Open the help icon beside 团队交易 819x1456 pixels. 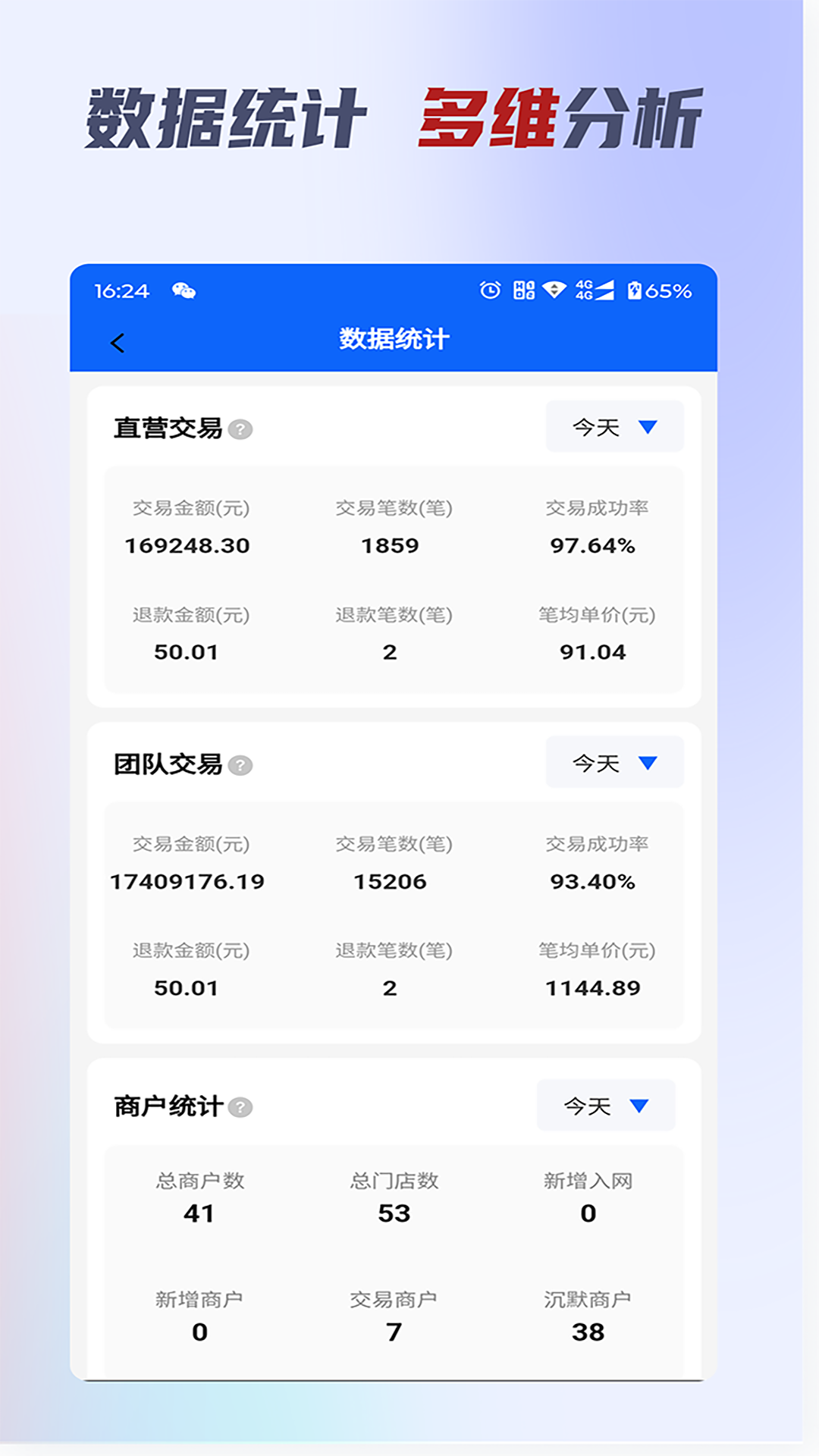241,766
